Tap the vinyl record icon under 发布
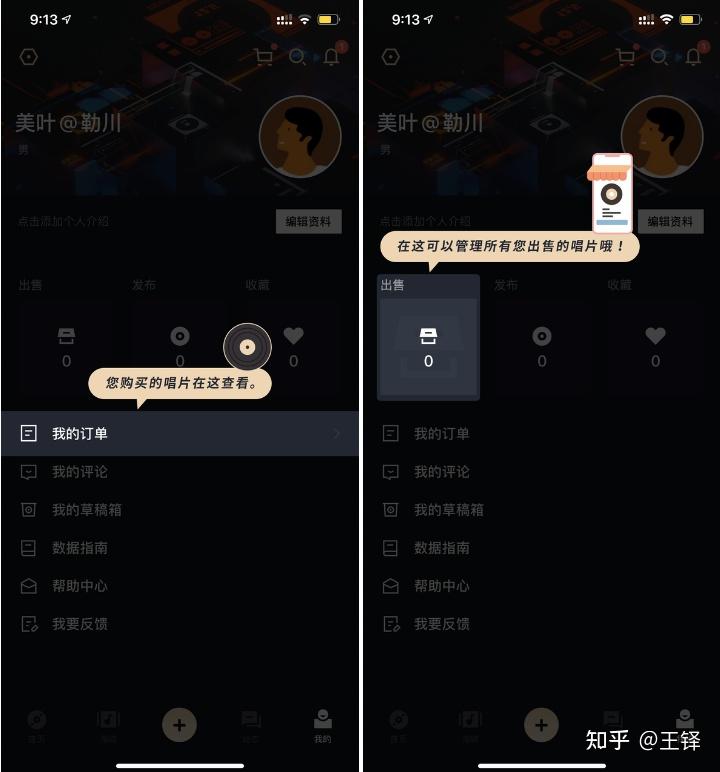The width and height of the screenshot is (720, 772). point(180,337)
